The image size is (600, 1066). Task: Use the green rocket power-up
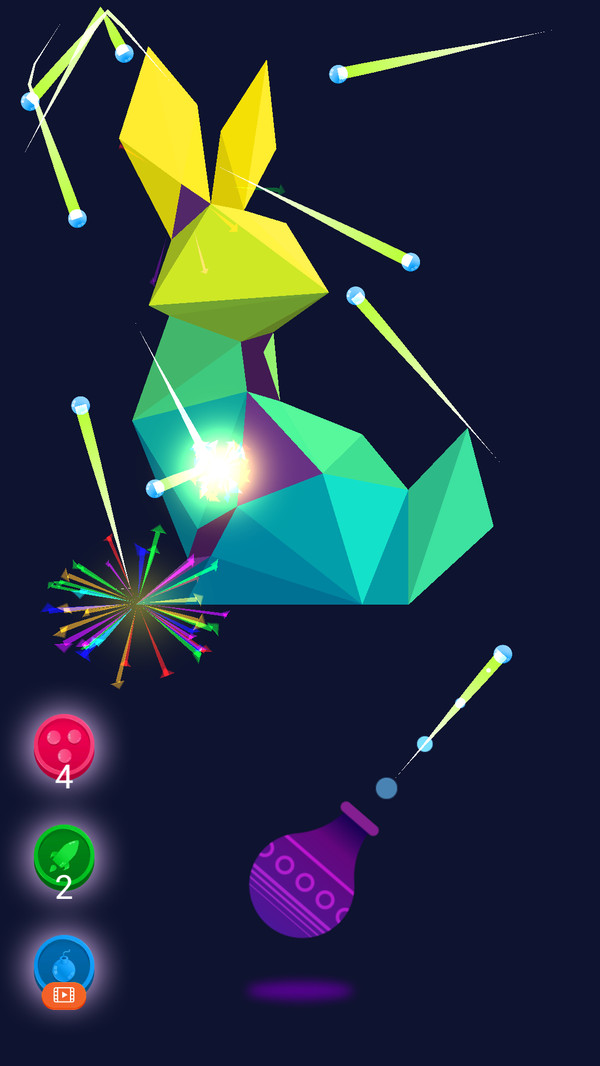click(64, 855)
